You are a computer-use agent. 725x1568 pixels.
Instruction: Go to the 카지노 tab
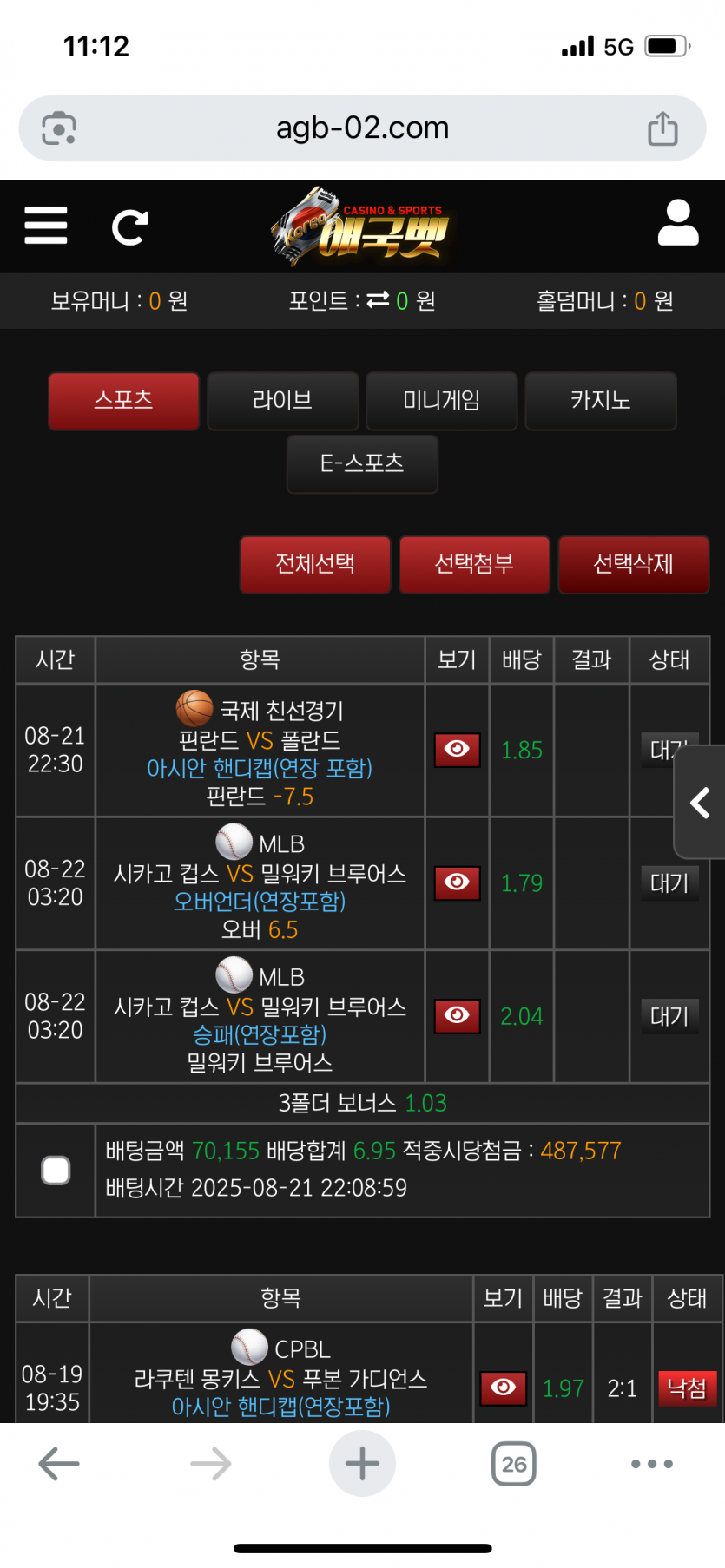(x=601, y=401)
